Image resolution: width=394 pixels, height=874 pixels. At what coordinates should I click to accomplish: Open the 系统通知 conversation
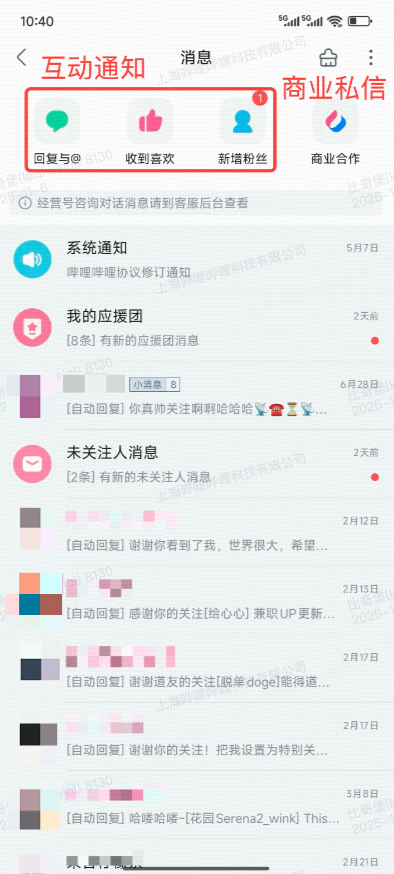pos(197,259)
